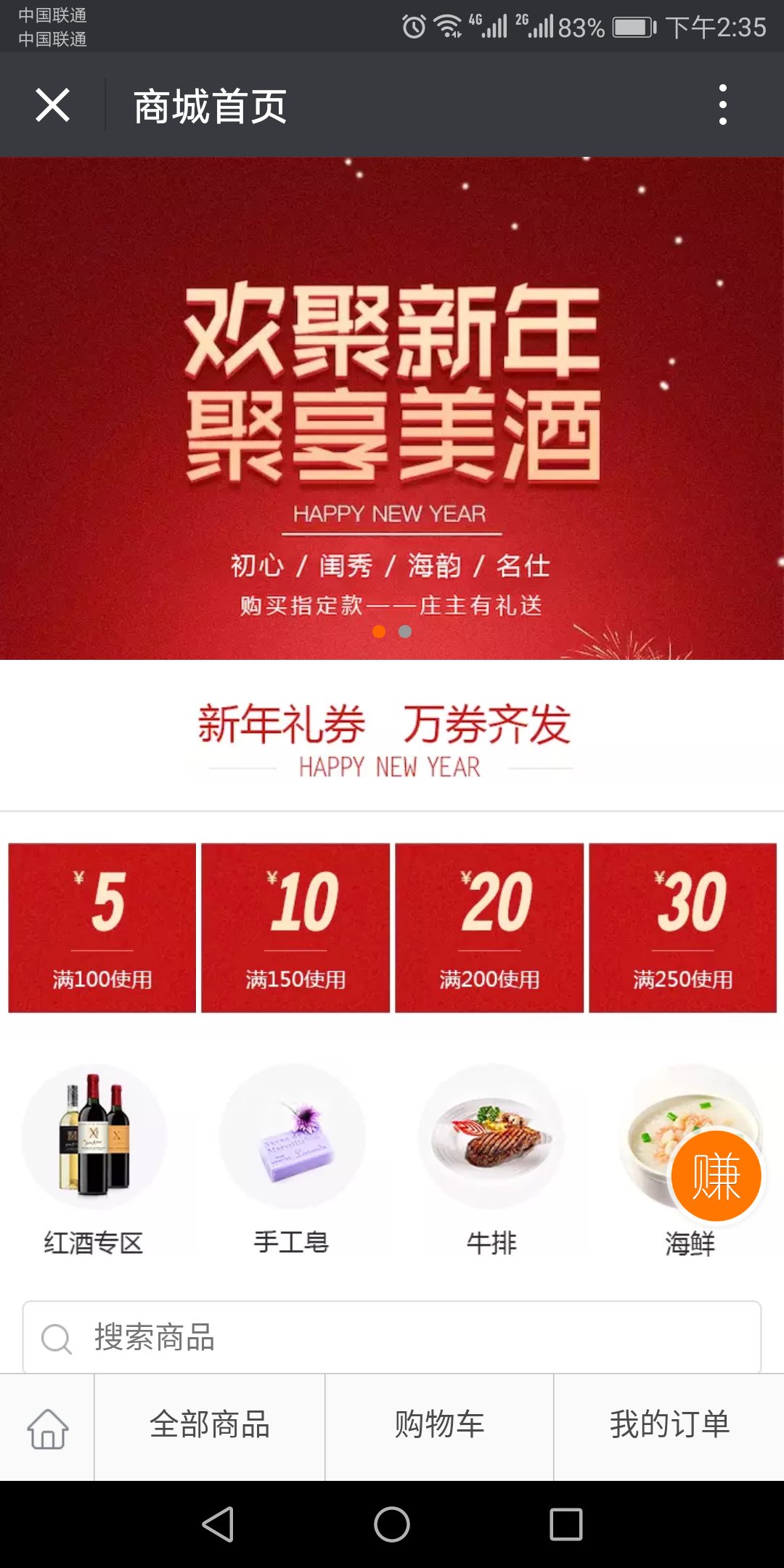784x1568 pixels.
Task: Close the 商城首页 web page
Action: pos(52,105)
